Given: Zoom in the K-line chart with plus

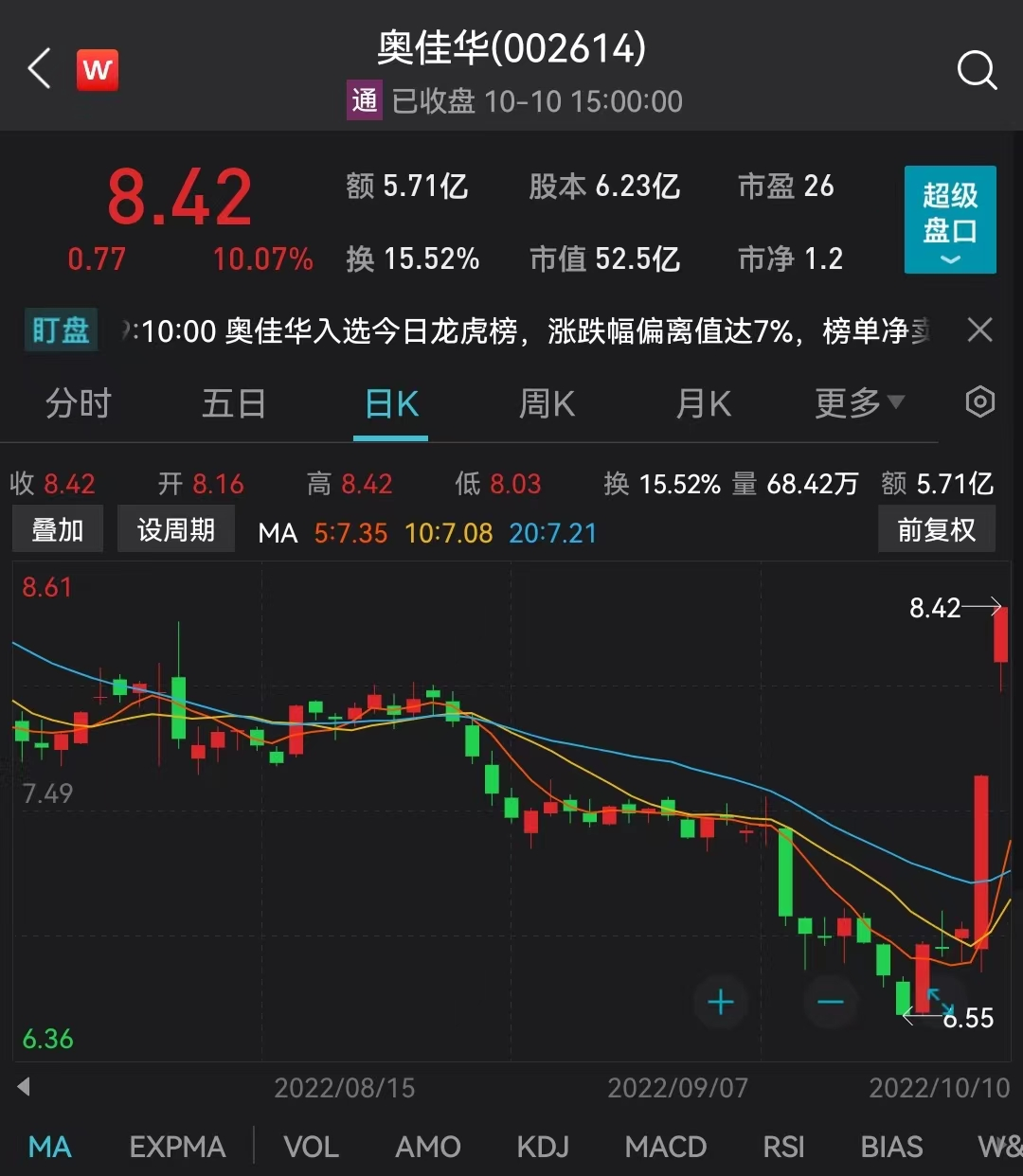Looking at the screenshot, I should click(x=721, y=1002).
